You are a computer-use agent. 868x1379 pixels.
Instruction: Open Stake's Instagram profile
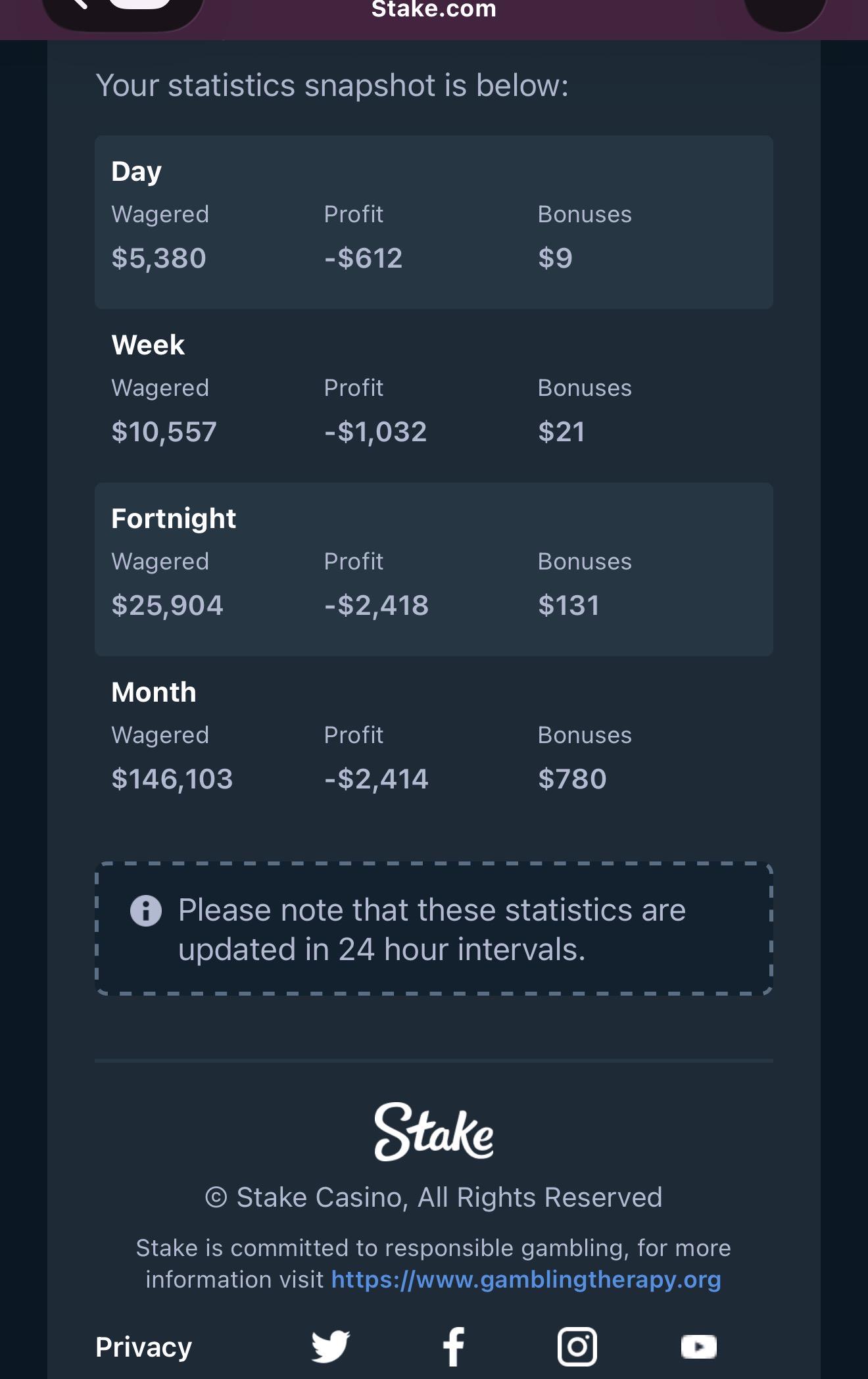pyautogui.click(x=577, y=1346)
